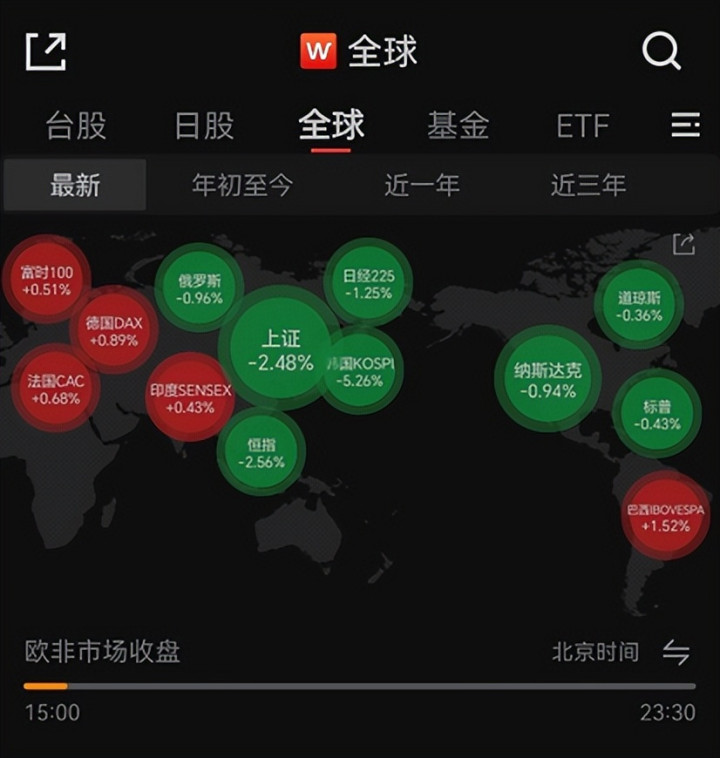720x758 pixels.
Task: Tap the market timeline slider bar
Action: point(360,686)
